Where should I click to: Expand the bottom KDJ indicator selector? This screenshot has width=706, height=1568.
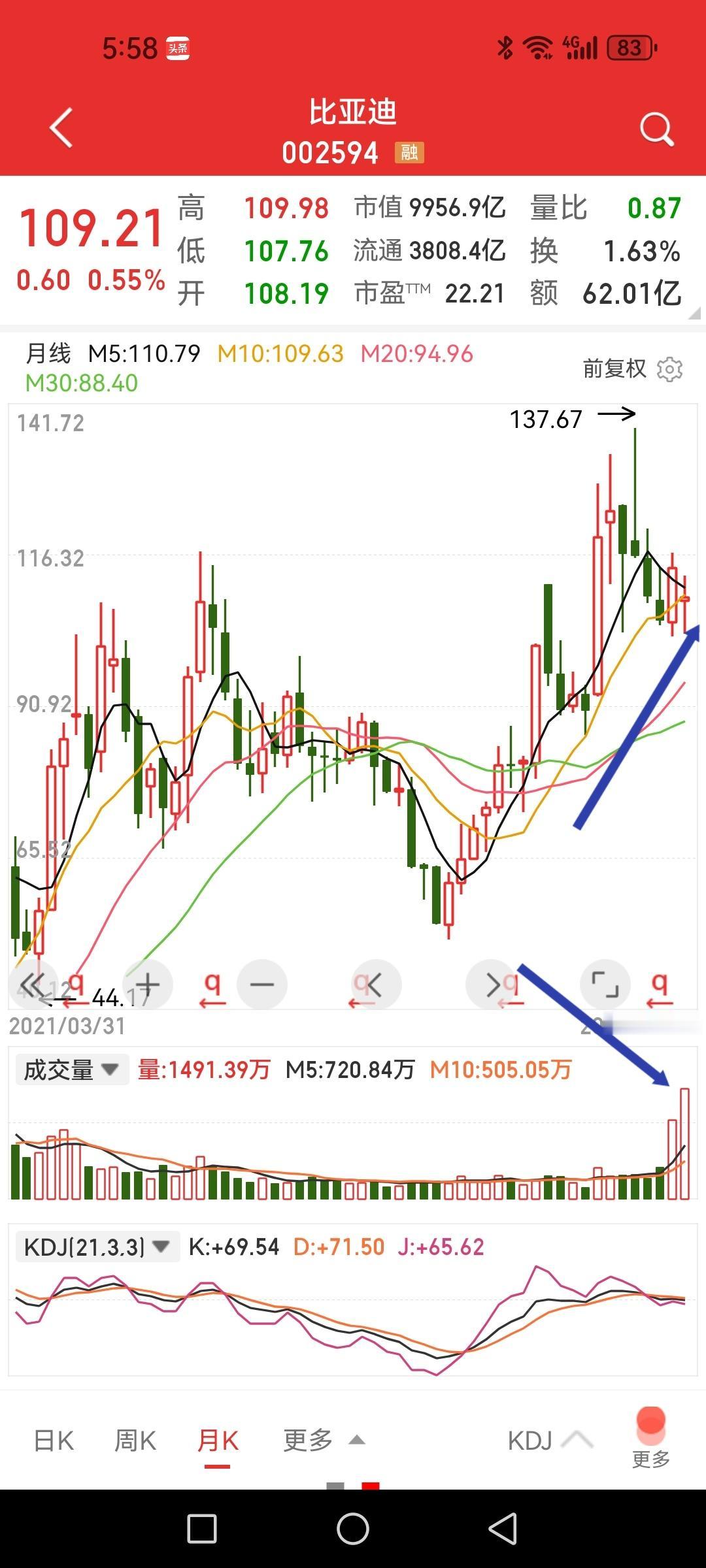tap(550, 1441)
